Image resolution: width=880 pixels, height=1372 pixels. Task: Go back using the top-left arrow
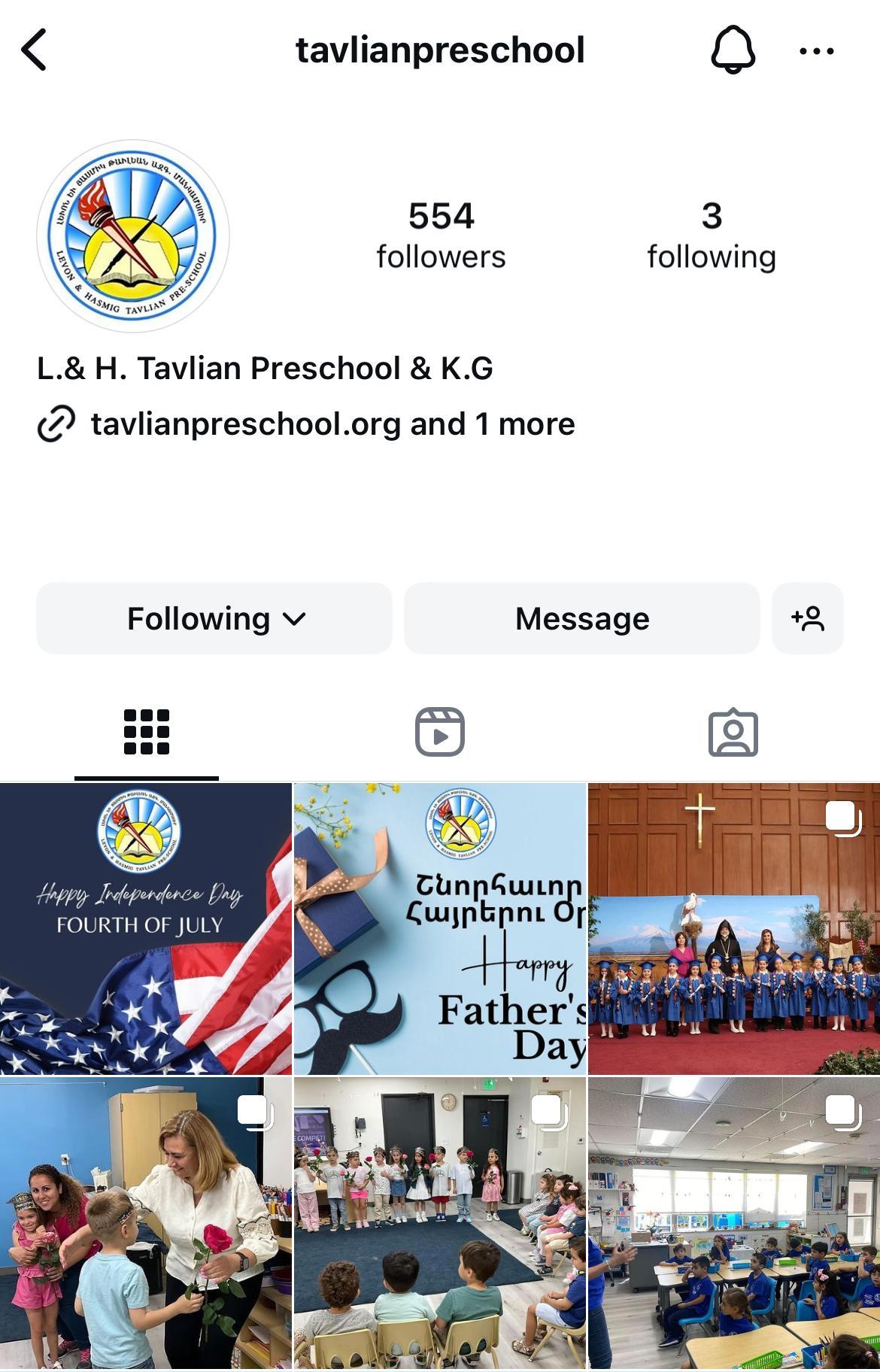click(35, 50)
